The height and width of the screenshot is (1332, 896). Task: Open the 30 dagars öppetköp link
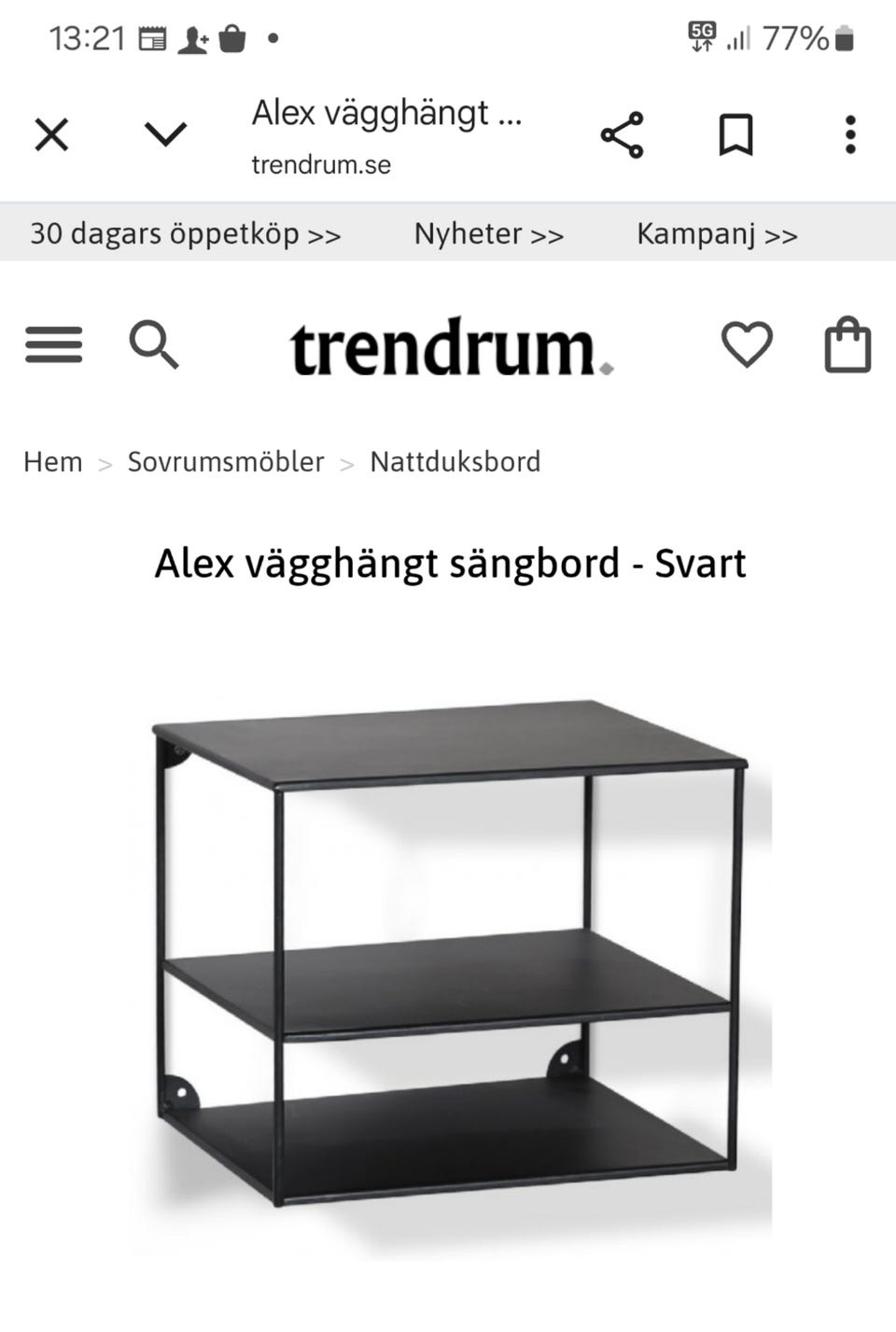coord(183,233)
